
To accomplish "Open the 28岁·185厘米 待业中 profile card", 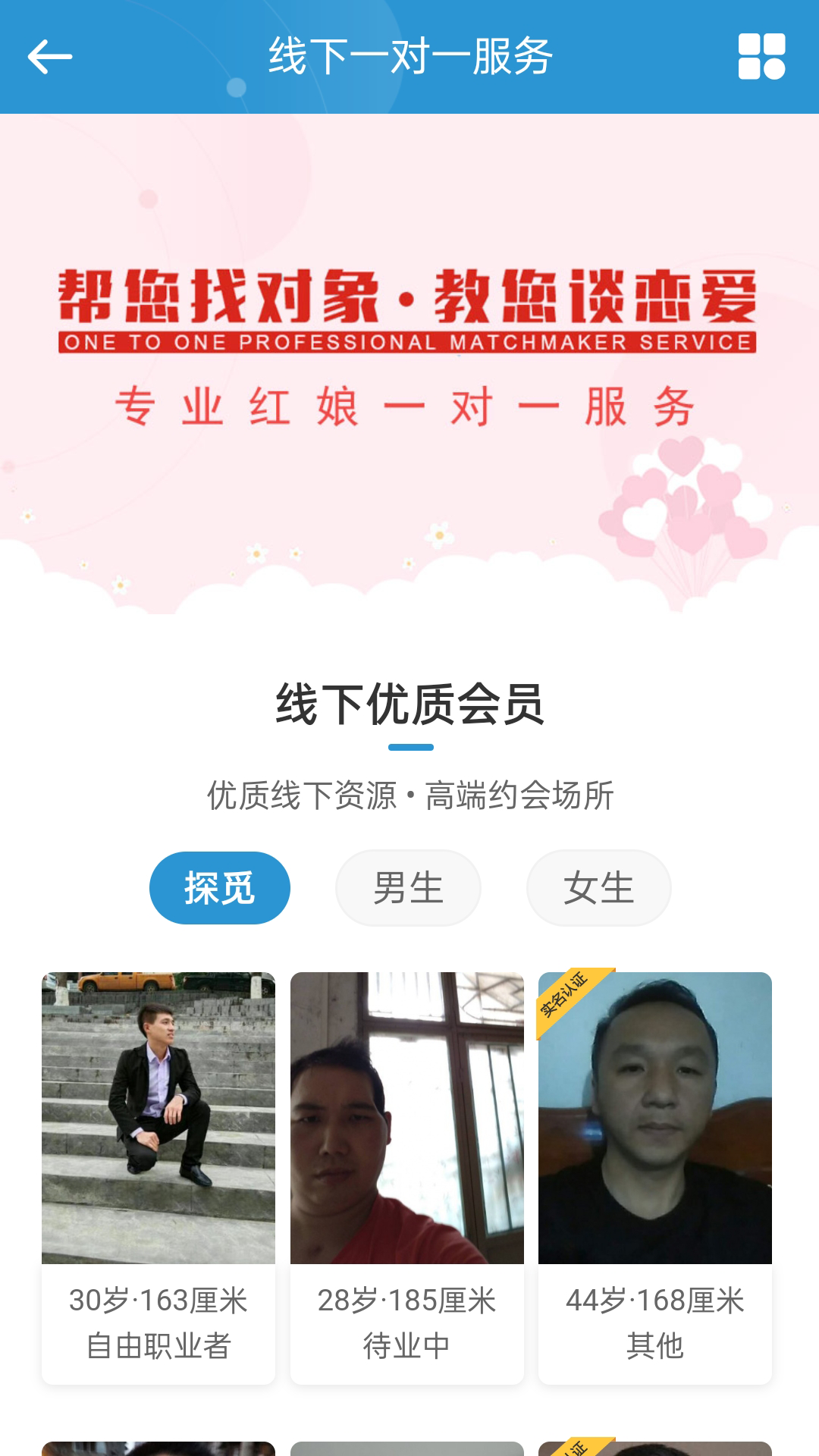I will [407, 1177].
